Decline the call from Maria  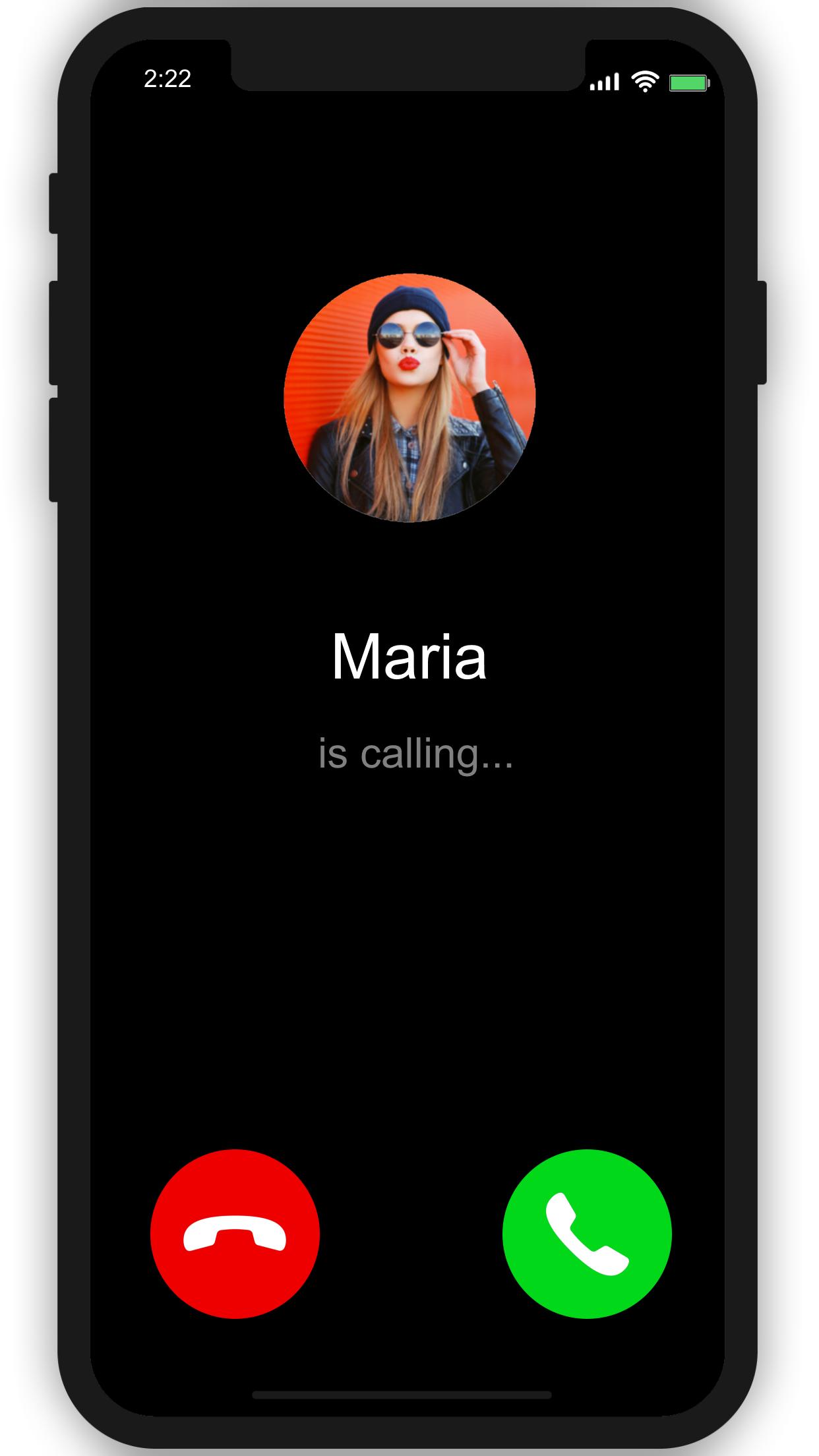pyautogui.click(x=235, y=1234)
